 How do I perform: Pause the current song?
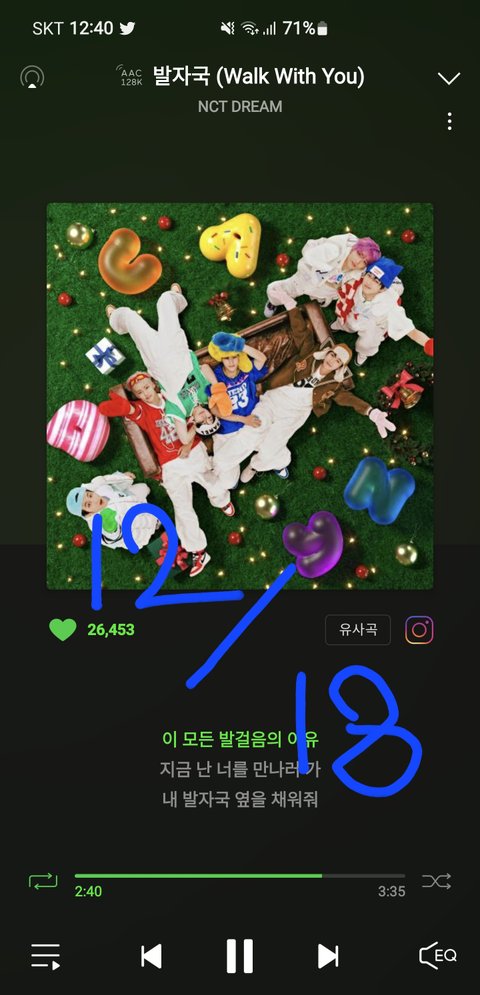(x=240, y=956)
